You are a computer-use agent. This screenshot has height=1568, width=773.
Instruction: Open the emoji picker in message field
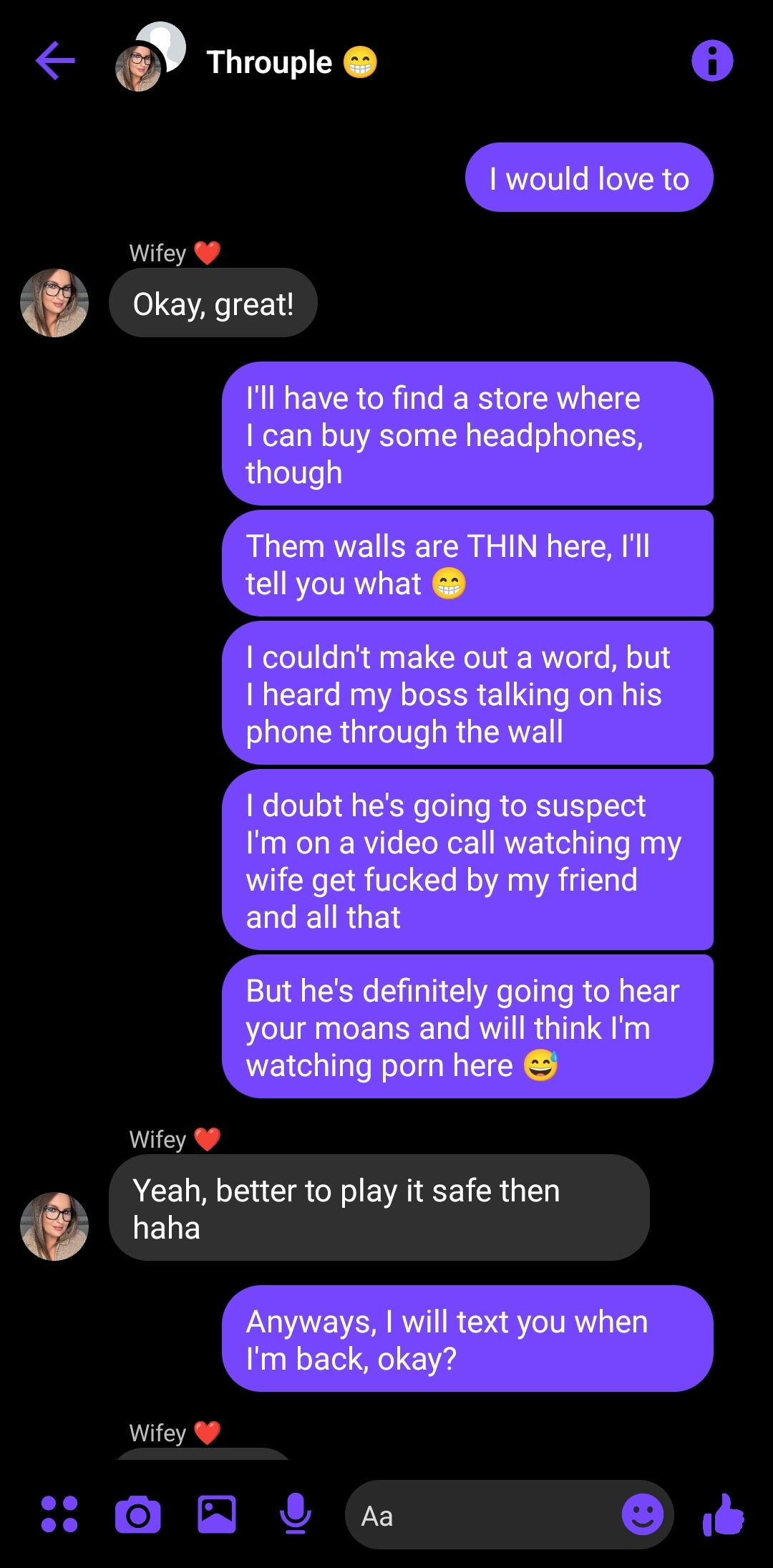[x=642, y=1514]
